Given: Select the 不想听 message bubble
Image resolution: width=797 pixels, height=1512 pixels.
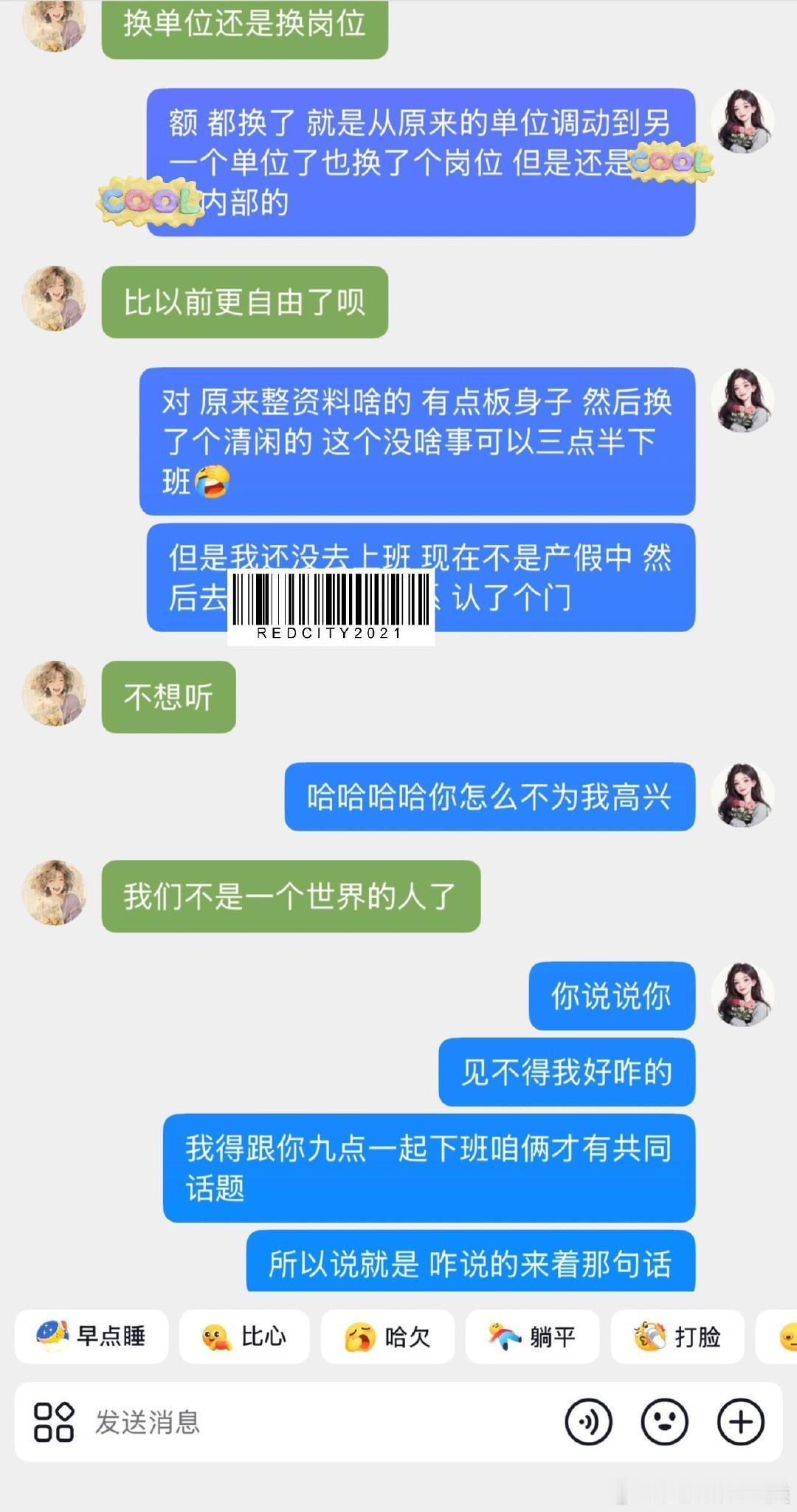Looking at the screenshot, I should click(x=168, y=697).
